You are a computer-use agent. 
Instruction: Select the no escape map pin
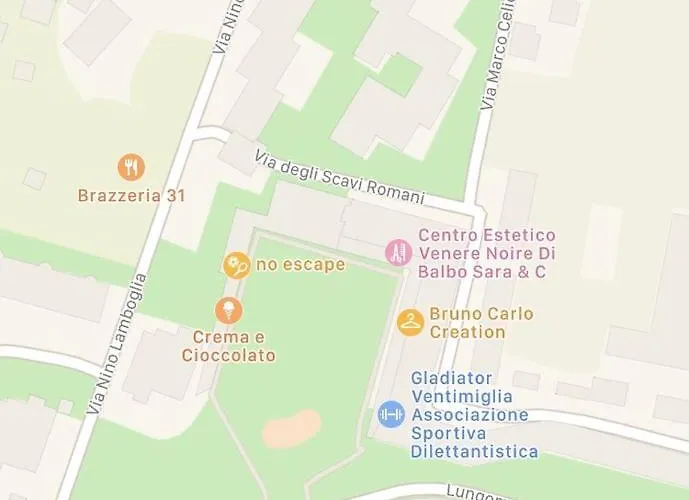[236, 265]
